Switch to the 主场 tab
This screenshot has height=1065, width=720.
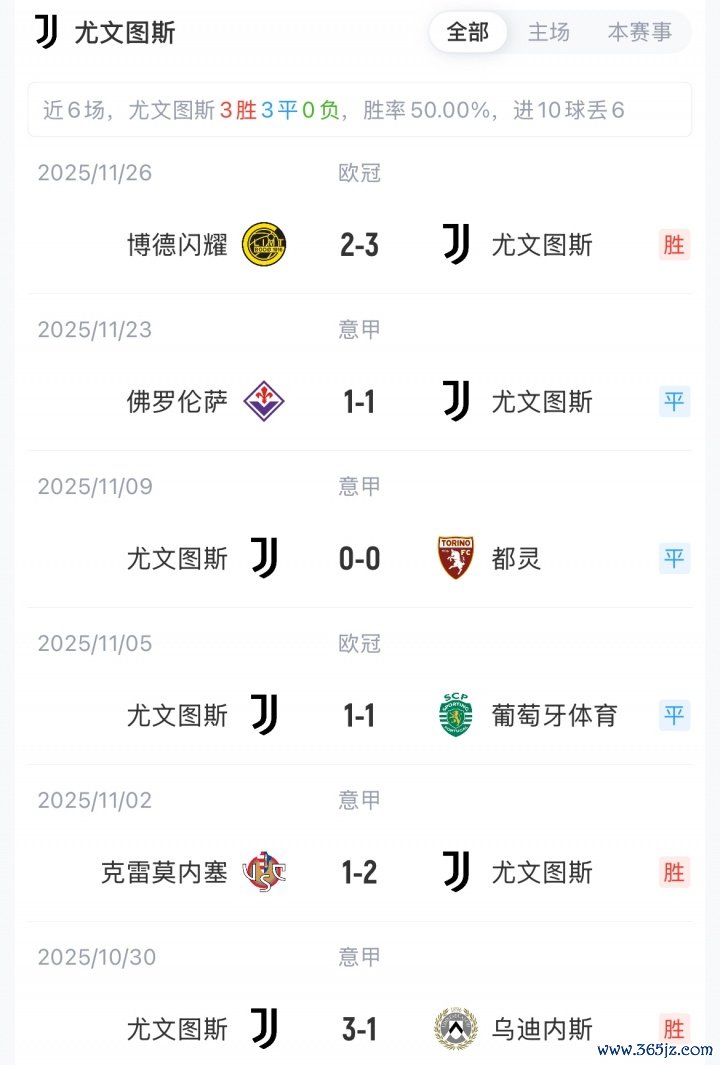548,32
